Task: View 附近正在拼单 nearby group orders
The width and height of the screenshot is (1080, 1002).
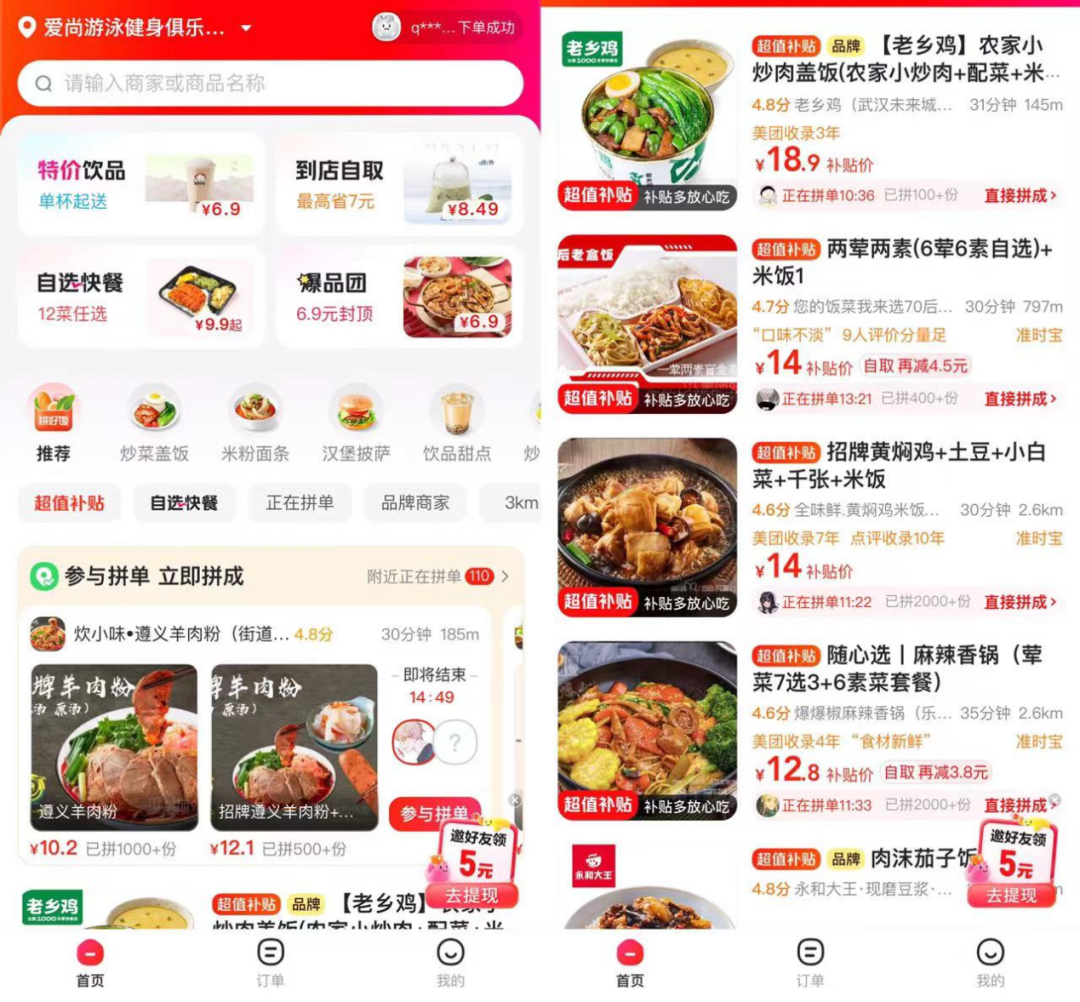Action: coord(438,576)
